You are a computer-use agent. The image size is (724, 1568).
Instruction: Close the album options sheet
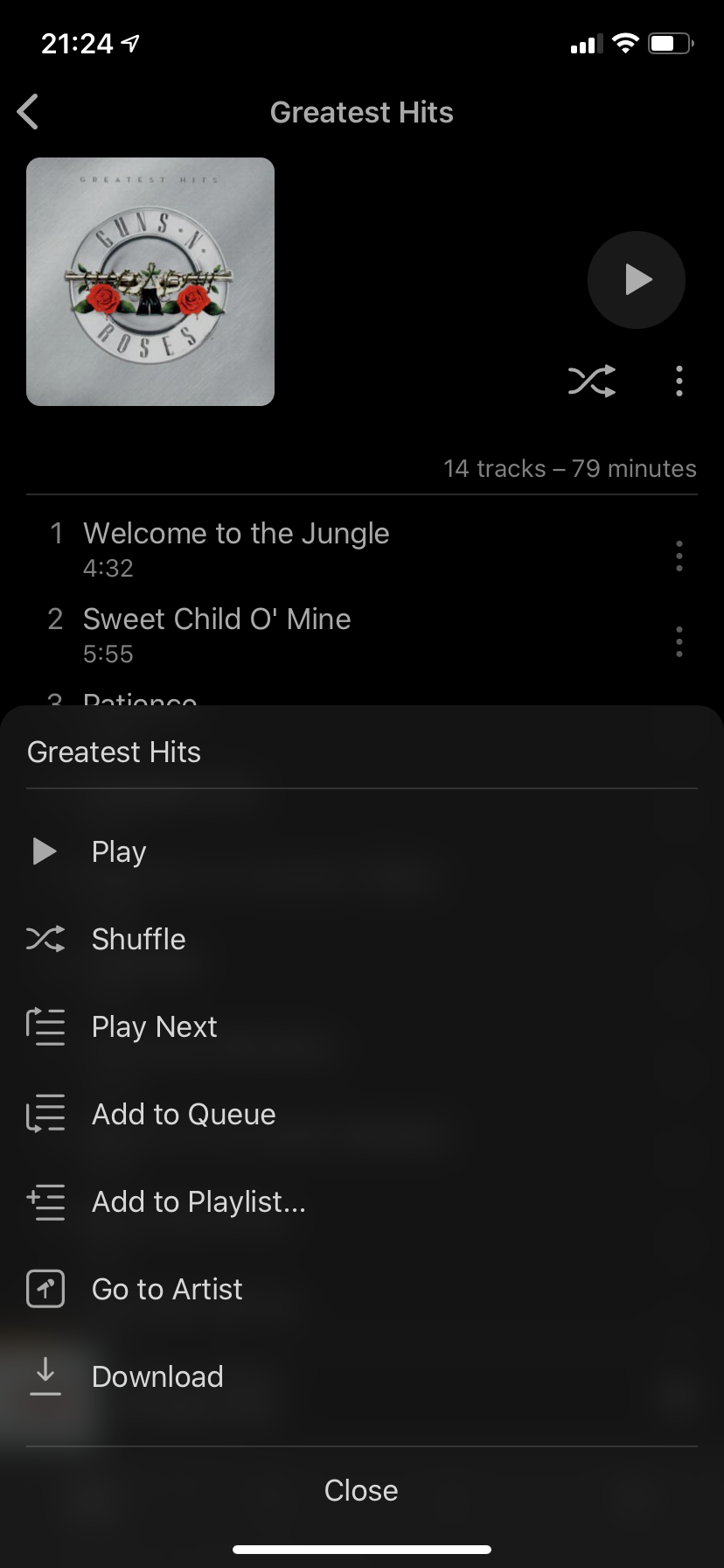pos(361,1490)
